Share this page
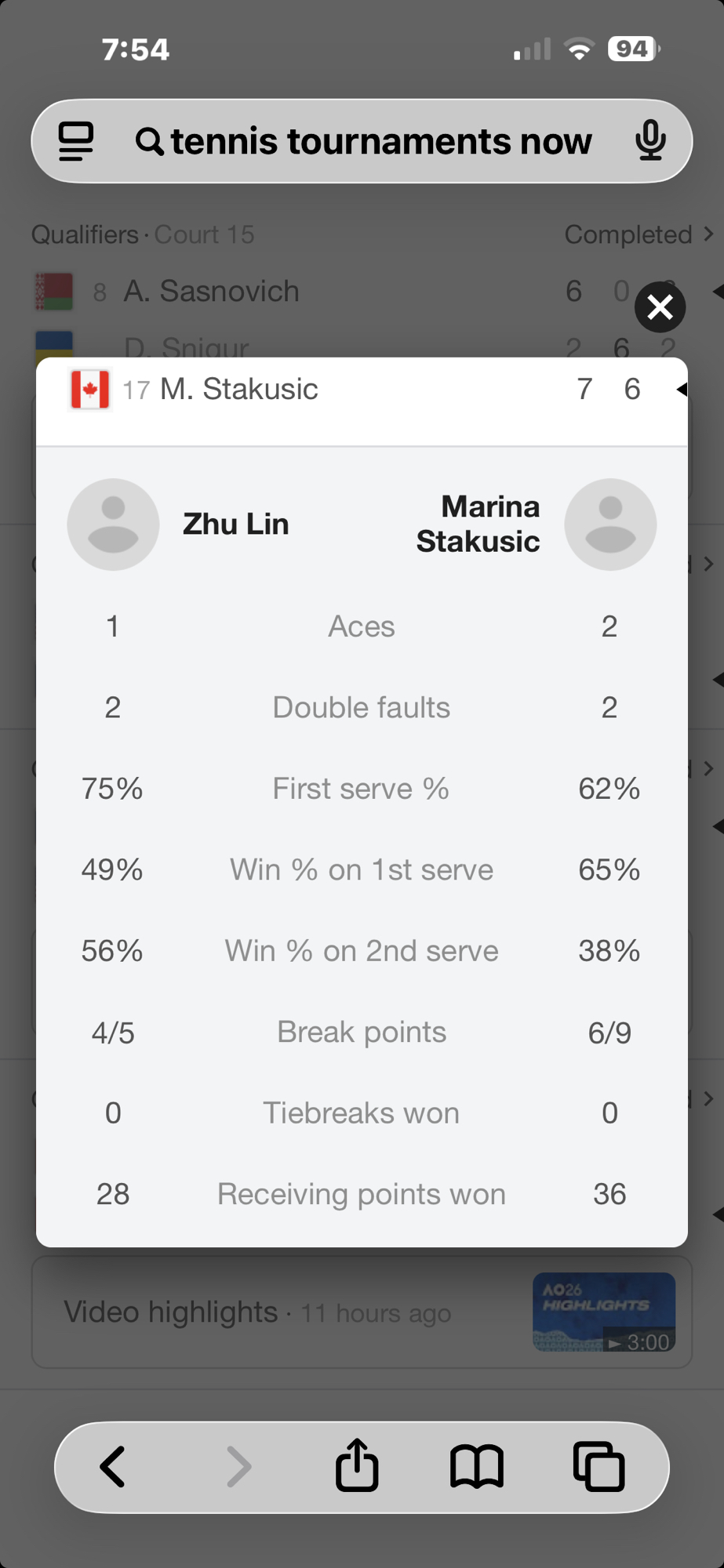Screen dimensions: 724x1568 point(357,1465)
